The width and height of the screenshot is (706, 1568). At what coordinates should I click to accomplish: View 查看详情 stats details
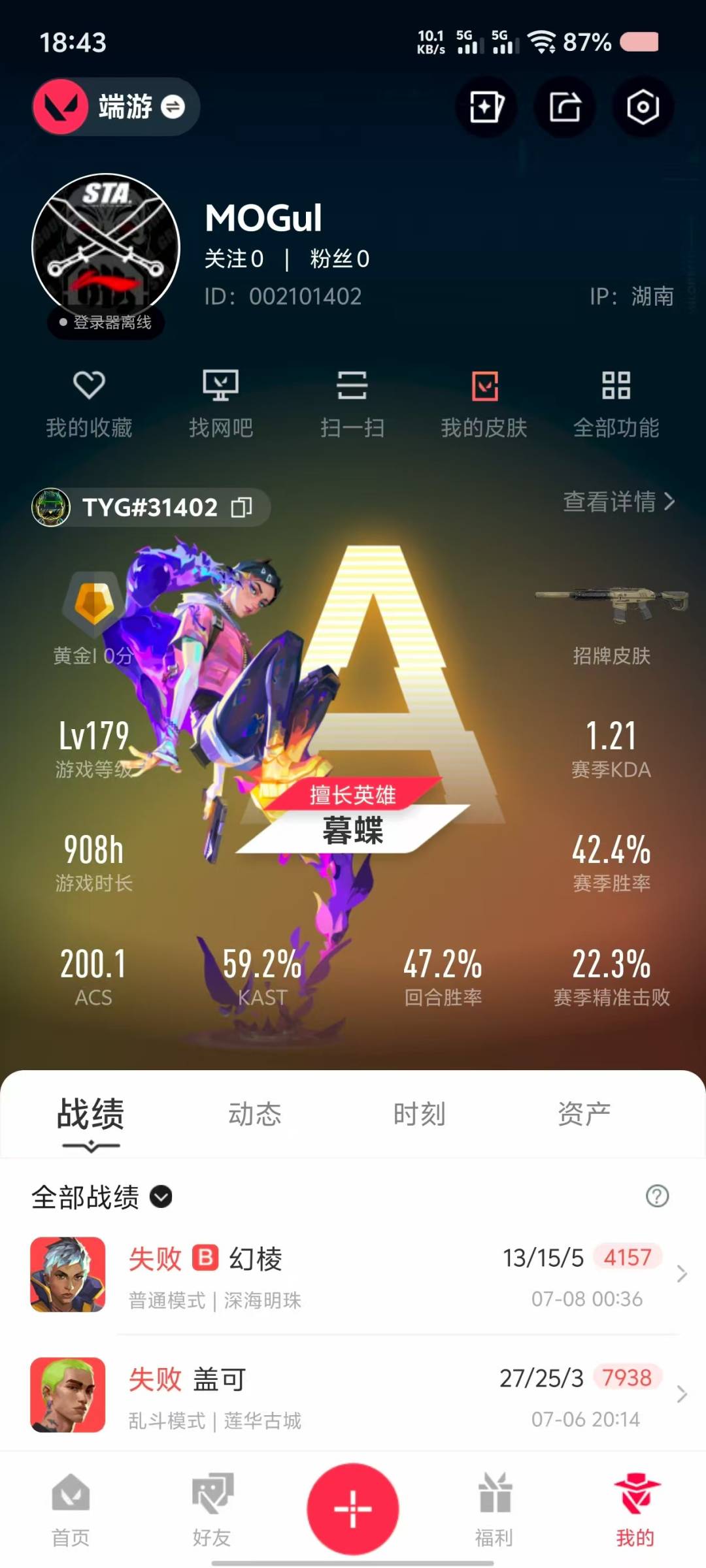tap(618, 502)
